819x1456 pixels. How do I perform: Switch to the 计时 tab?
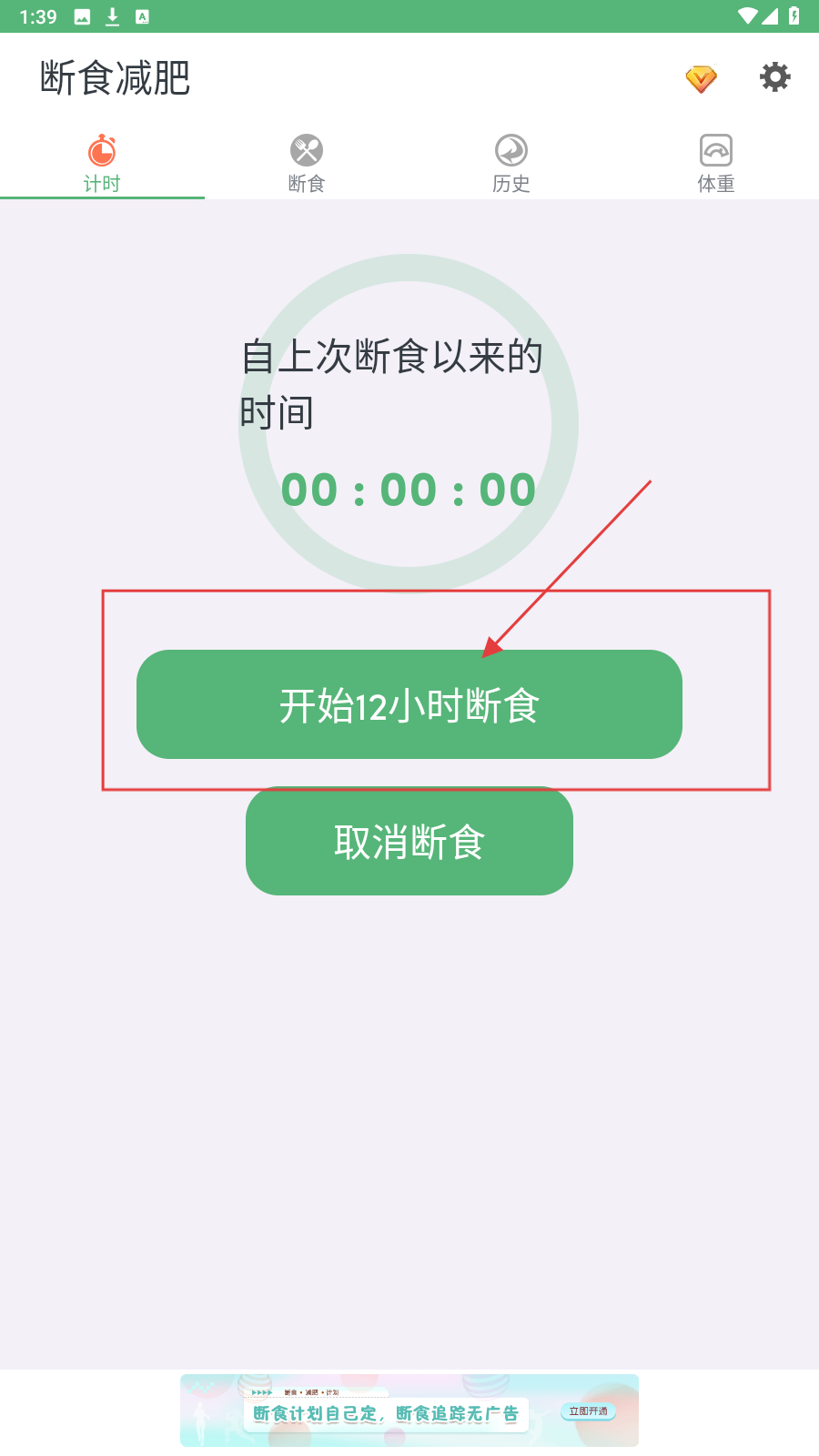click(x=102, y=164)
